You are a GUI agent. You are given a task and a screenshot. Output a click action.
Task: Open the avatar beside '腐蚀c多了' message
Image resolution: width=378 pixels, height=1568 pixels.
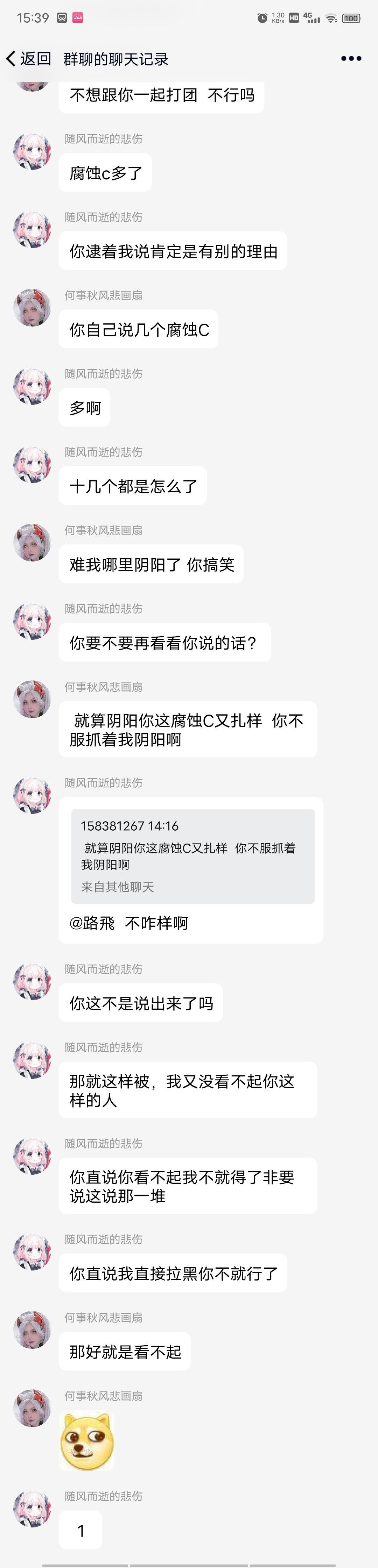(x=32, y=152)
